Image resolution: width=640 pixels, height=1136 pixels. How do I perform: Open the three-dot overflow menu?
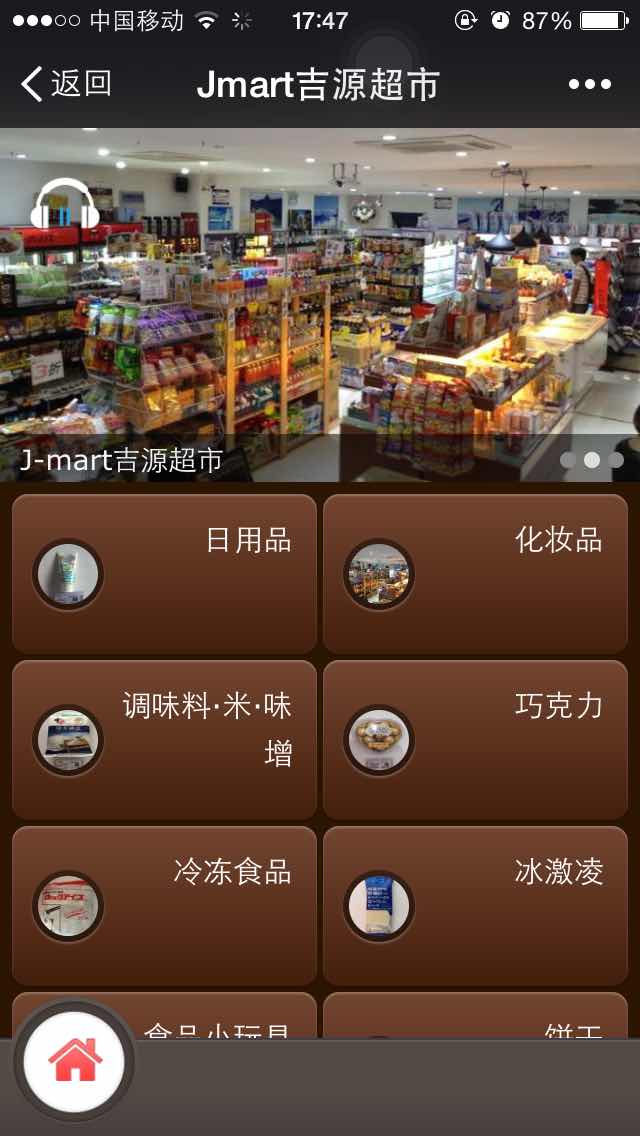(x=589, y=85)
